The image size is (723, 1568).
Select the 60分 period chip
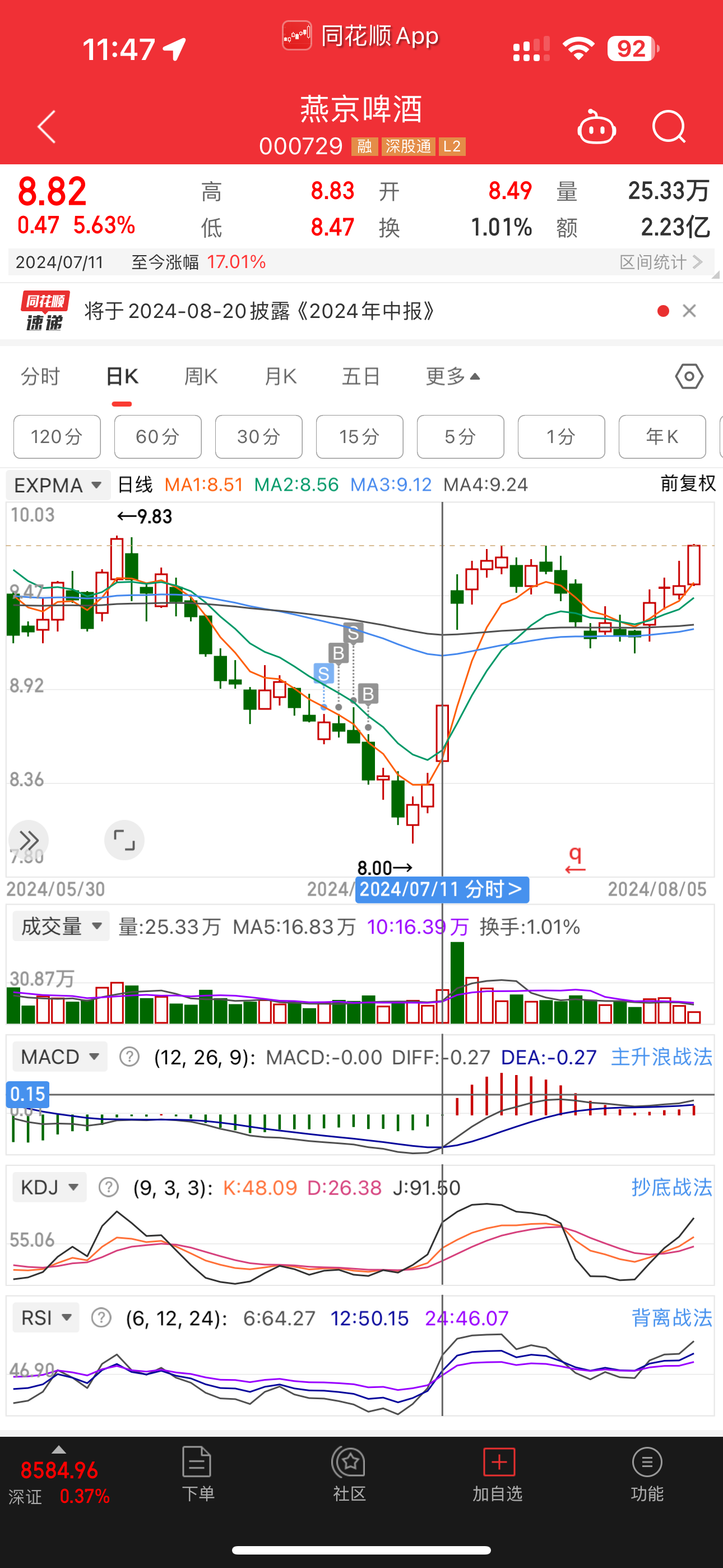[157, 436]
